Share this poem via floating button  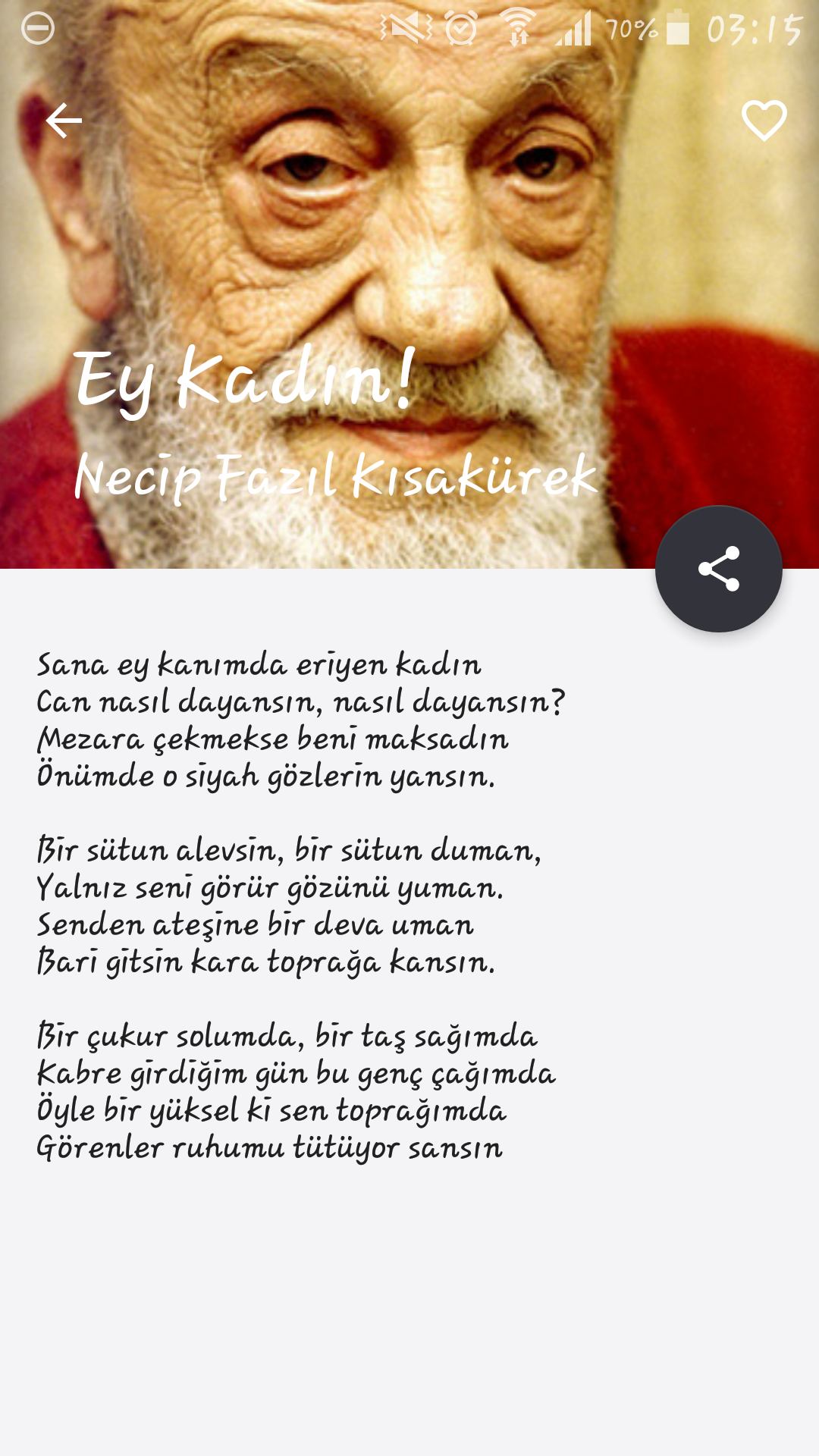point(718,569)
